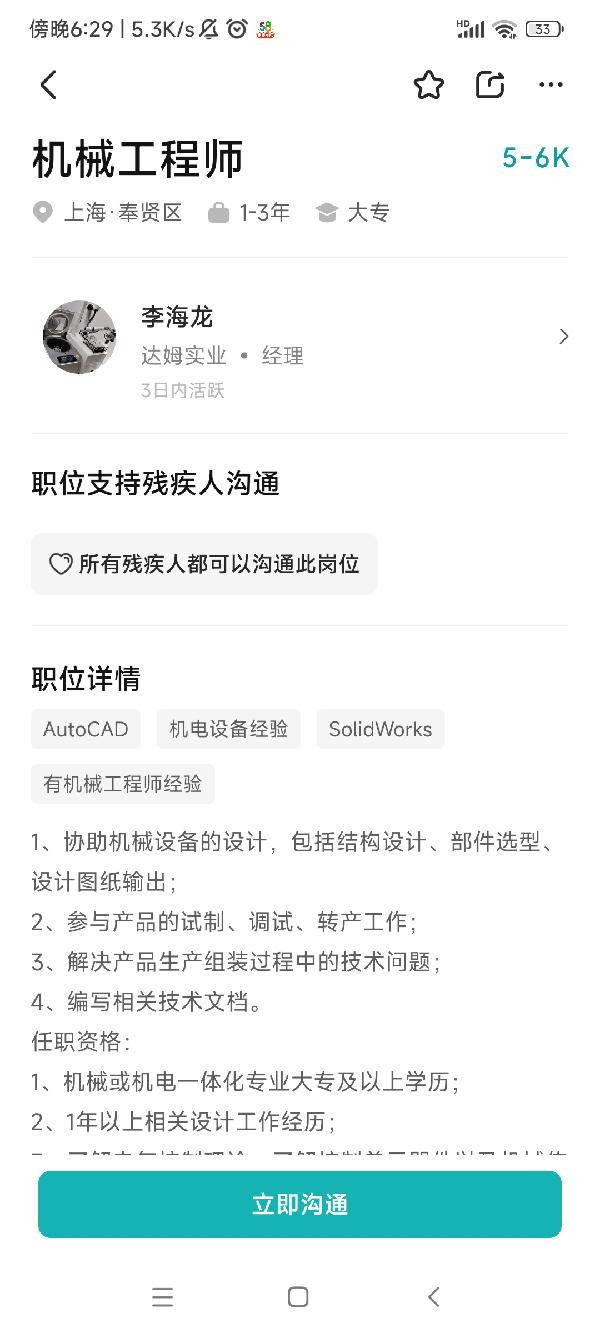Select the AutoCAD skill tag
This screenshot has width=600, height=1333.
86,729
